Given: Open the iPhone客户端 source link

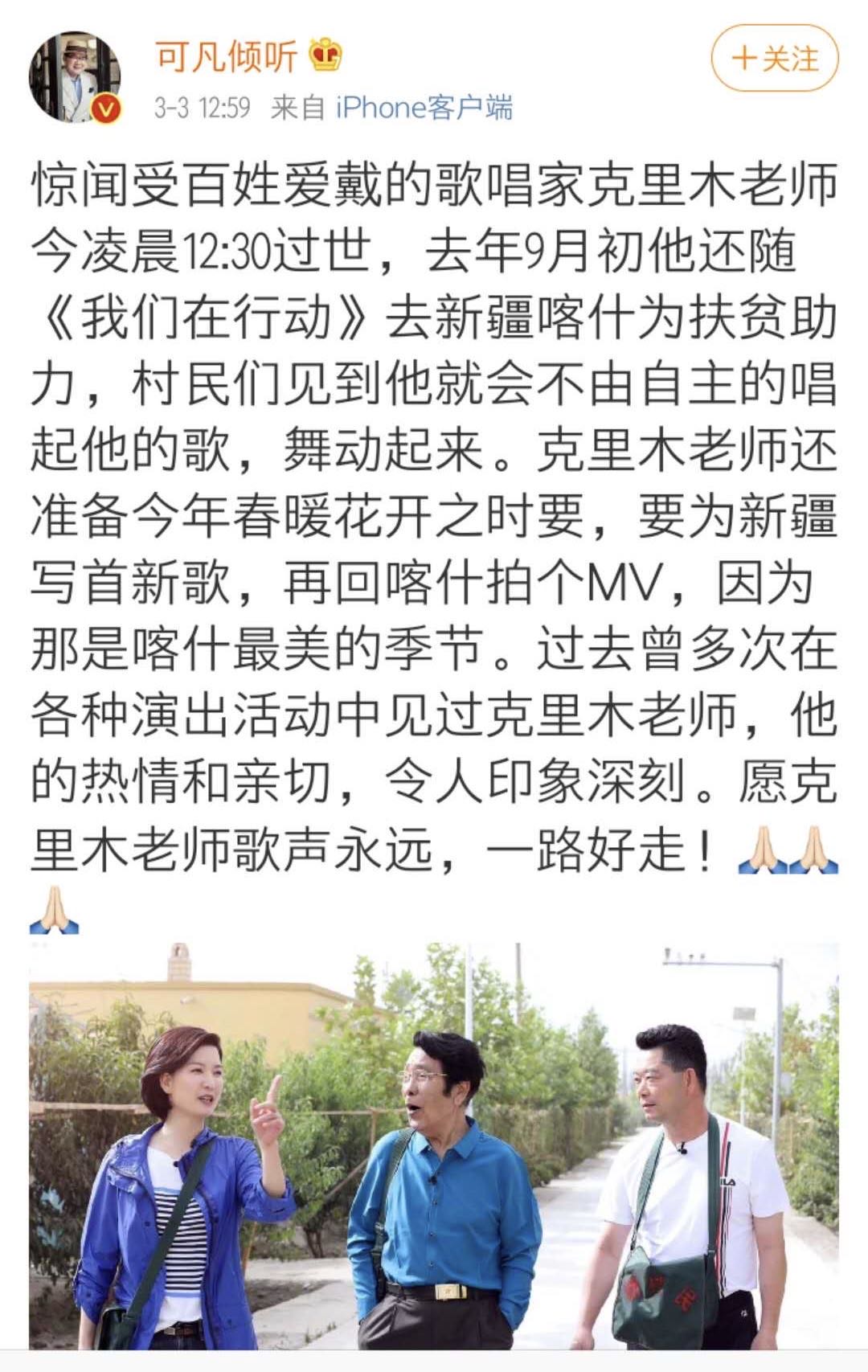Looking at the screenshot, I should 424,107.
